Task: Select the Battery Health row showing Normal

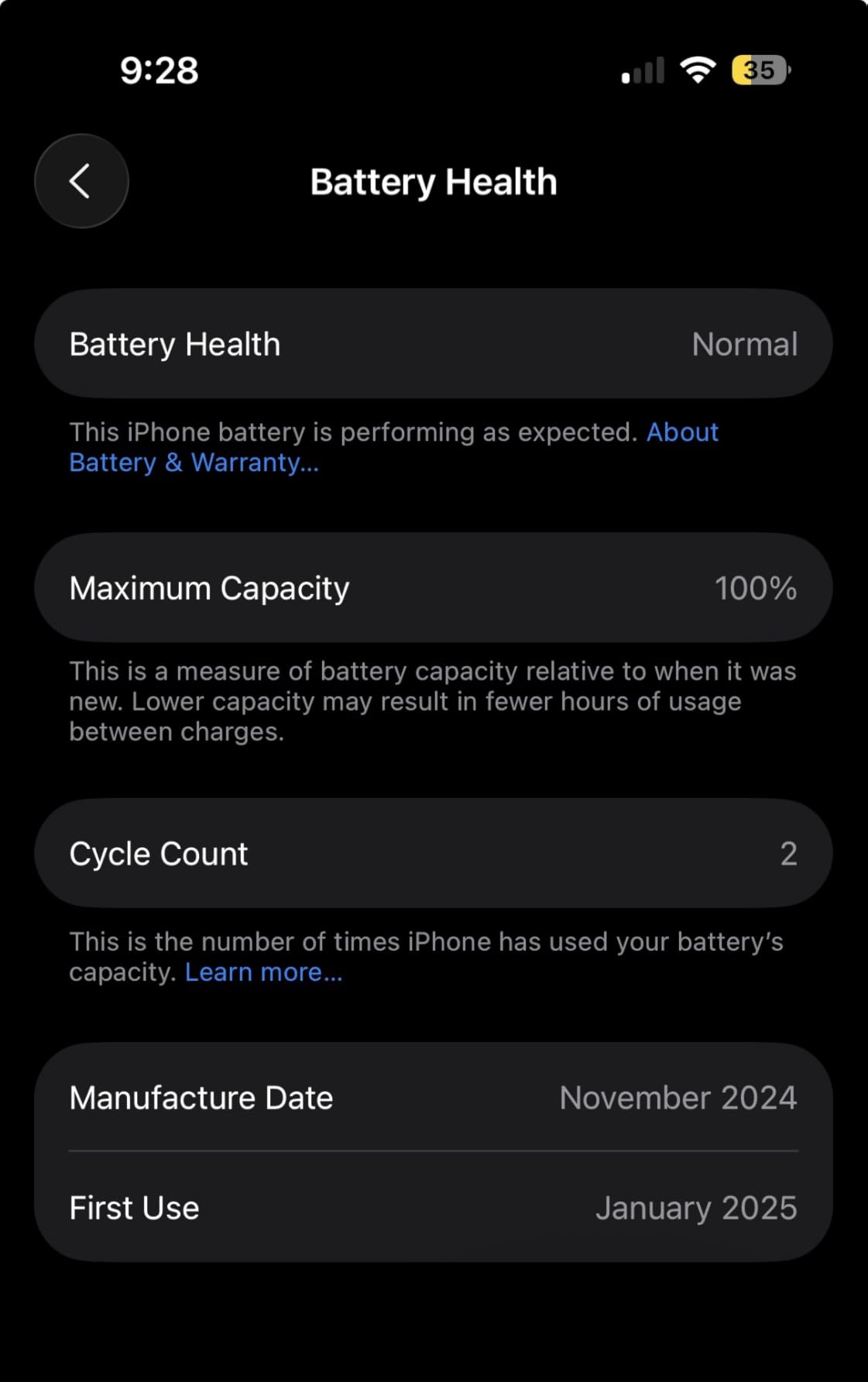Action: coord(434,343)
